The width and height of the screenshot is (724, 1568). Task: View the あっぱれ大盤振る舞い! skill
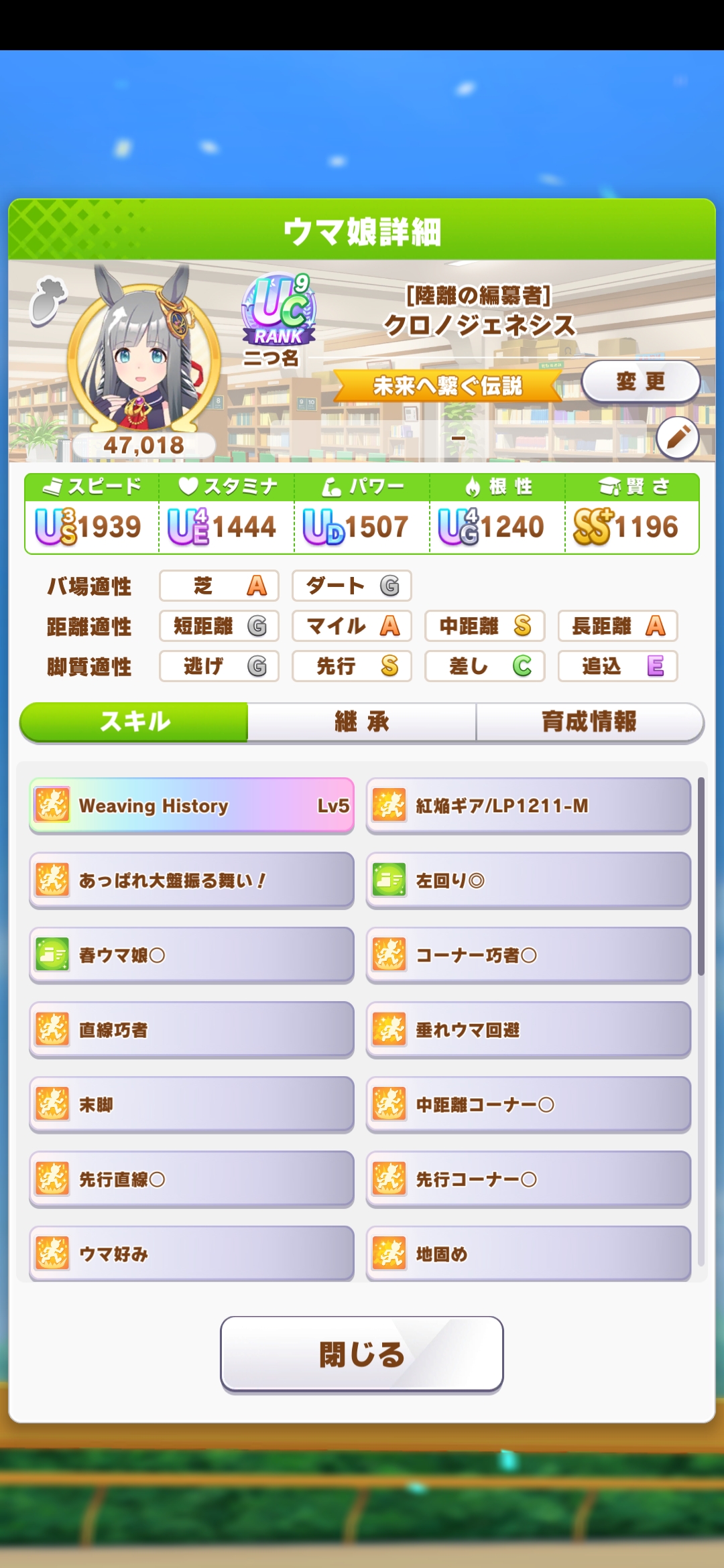[x=192, y=880]
